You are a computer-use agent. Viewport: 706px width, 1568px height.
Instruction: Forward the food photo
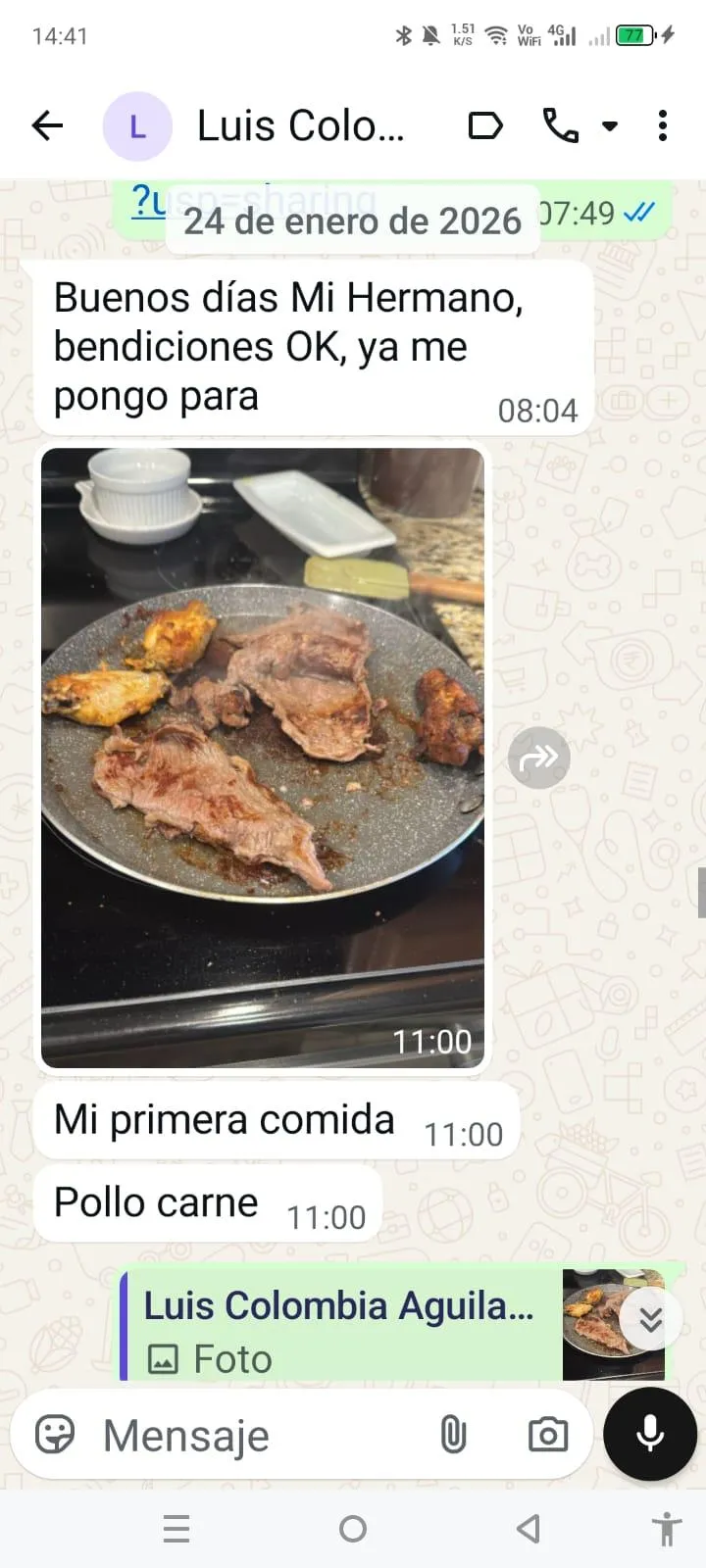point(539,758)
